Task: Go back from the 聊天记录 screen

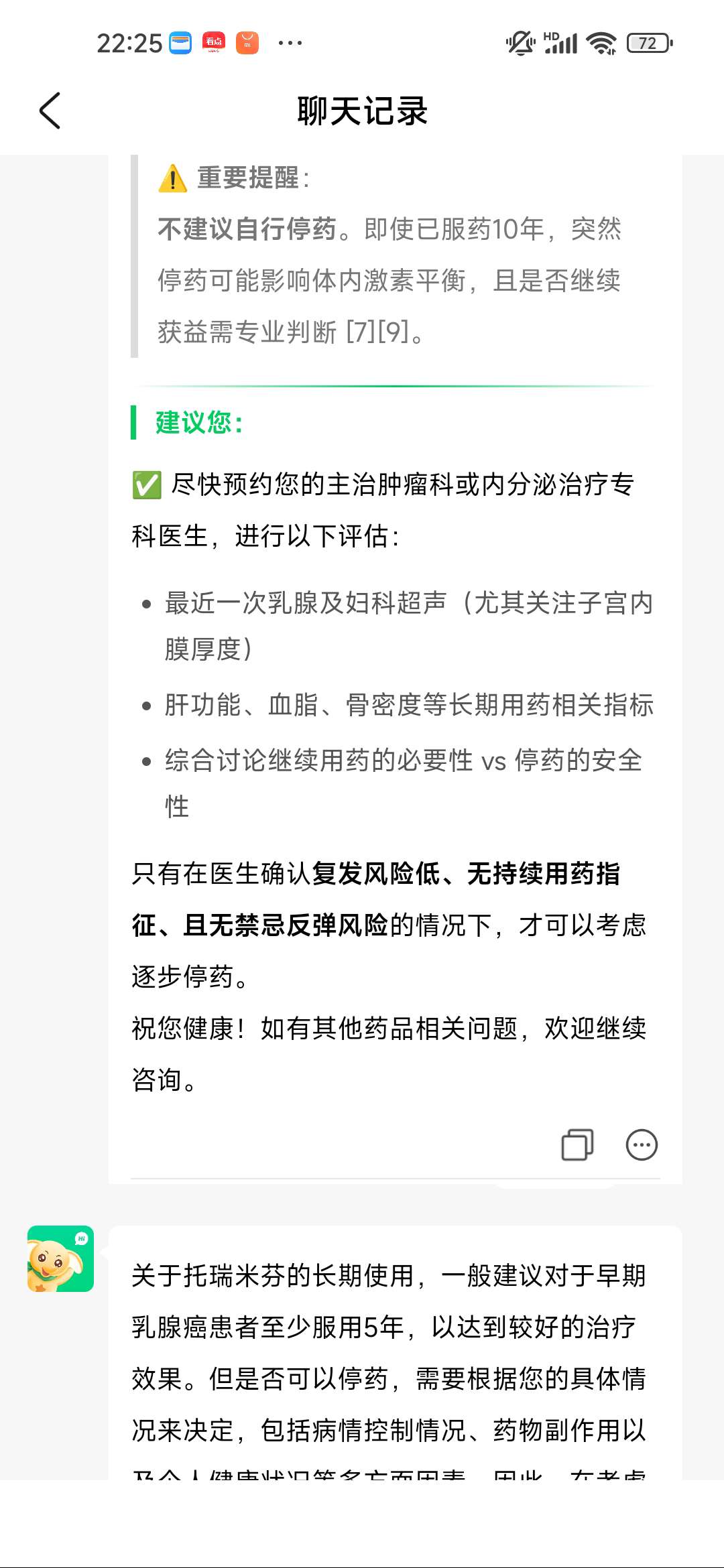Action: [x=49, y=111]
